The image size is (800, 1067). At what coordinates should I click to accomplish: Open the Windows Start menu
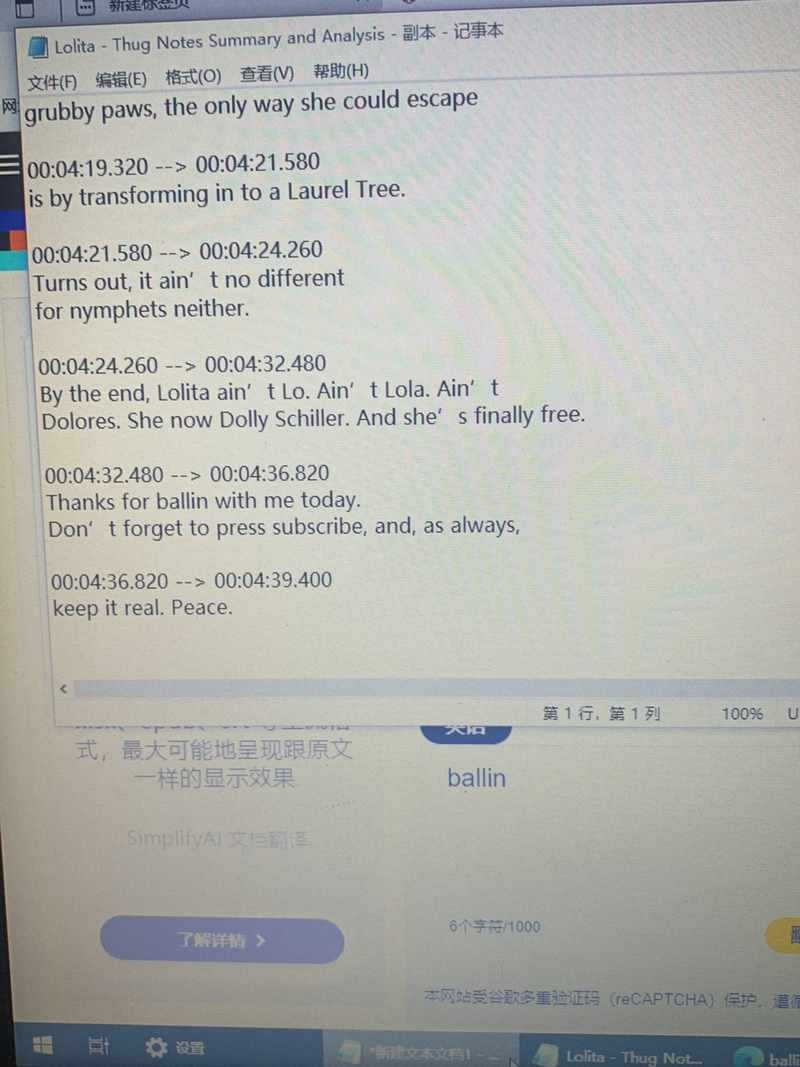pos(43,1047)
